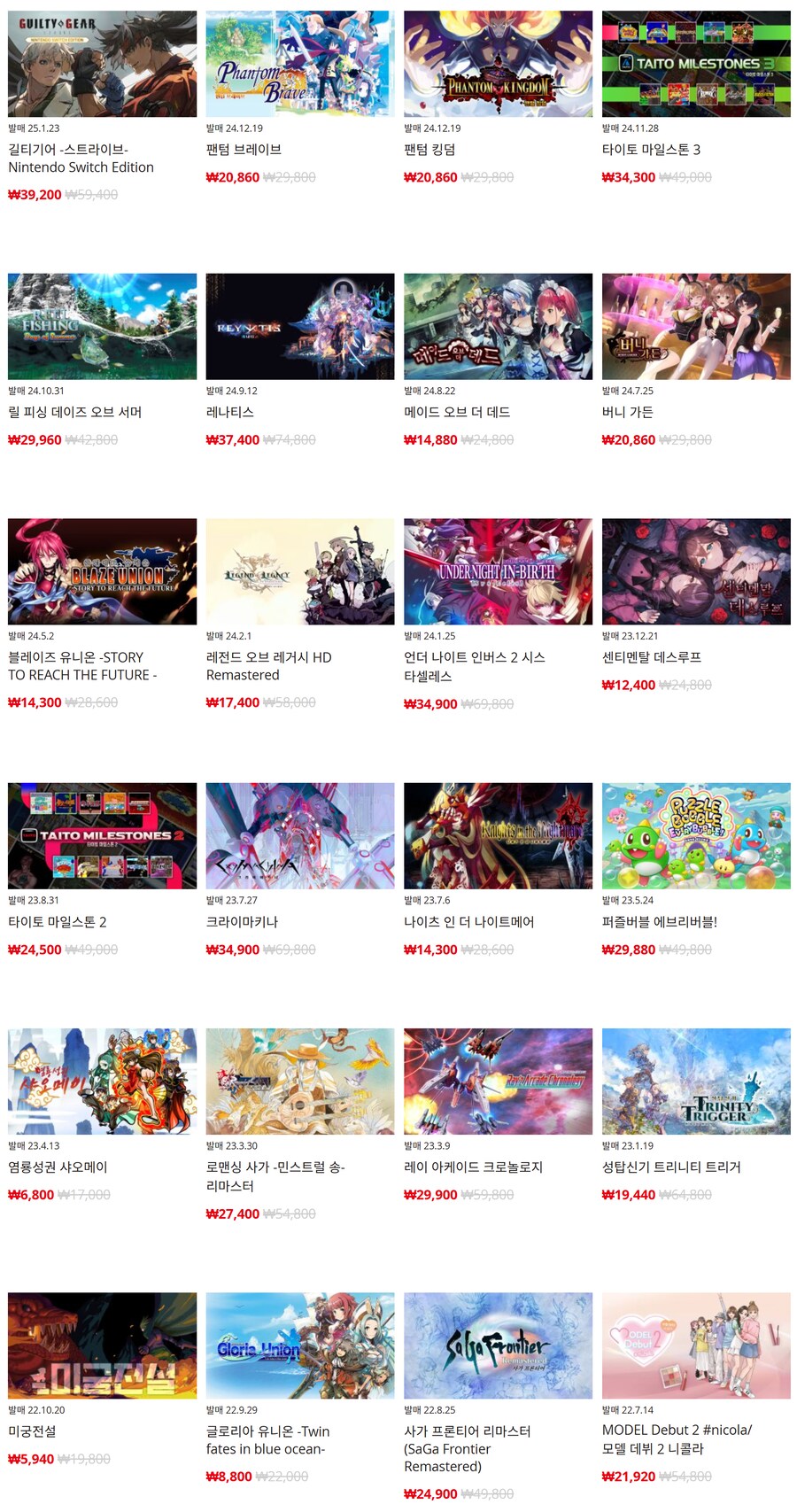797x1512 pixels.
Task: Open the 타이토 마일스톤 2 card
Action: [x=102, y=835]
